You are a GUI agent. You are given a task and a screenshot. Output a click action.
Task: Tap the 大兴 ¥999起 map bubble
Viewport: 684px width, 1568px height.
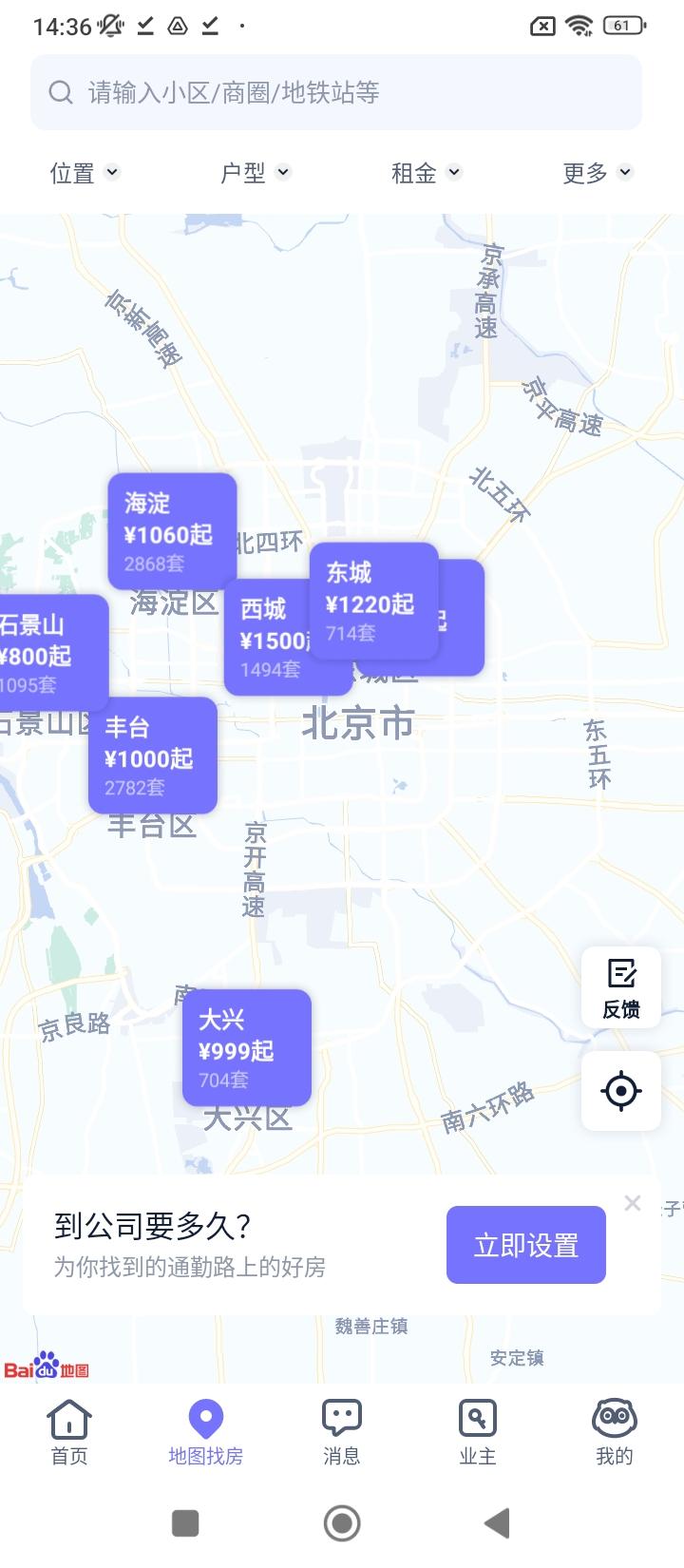tap(246, 1045)
